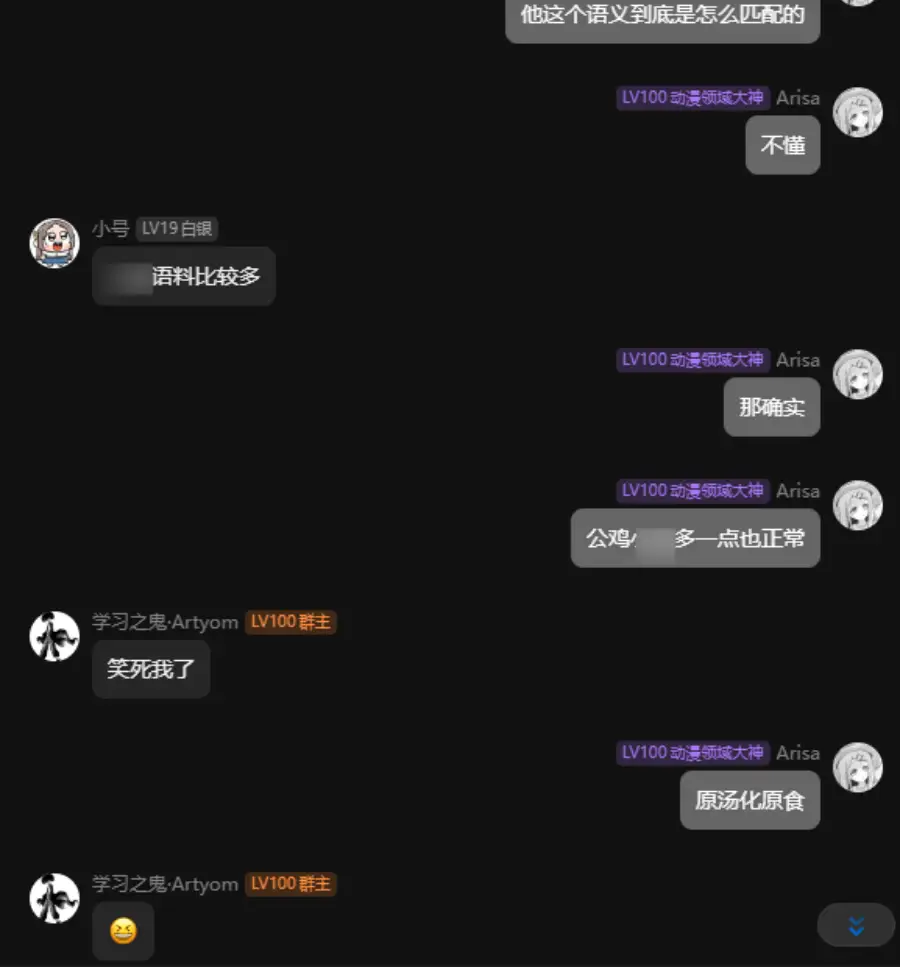
Task: Select the 不懂 message bubble
Action: [x=782, y=145]
